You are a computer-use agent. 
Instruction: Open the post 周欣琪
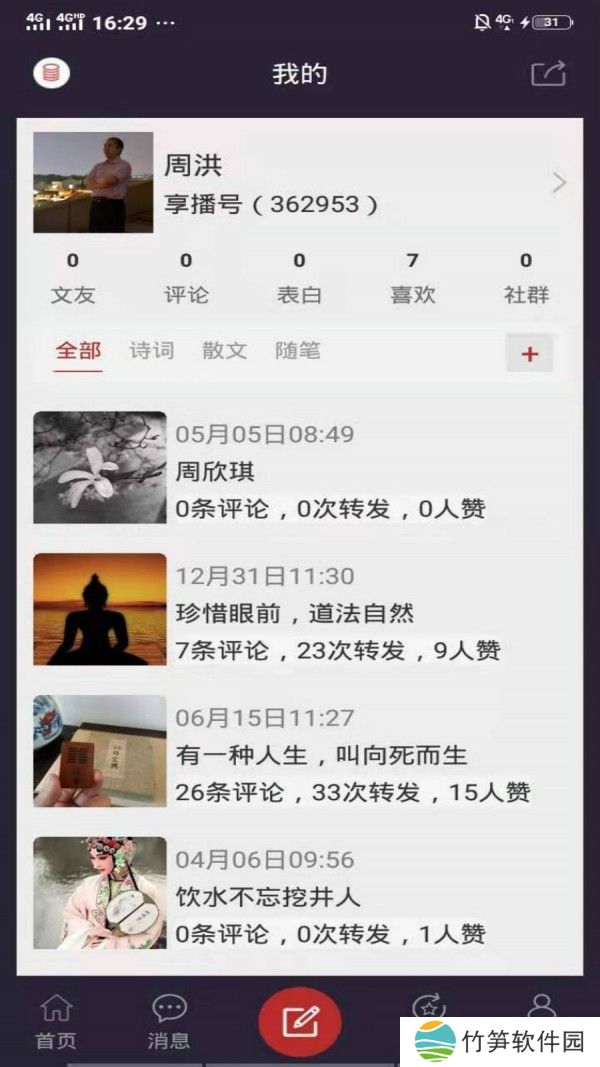coord(300,470)
